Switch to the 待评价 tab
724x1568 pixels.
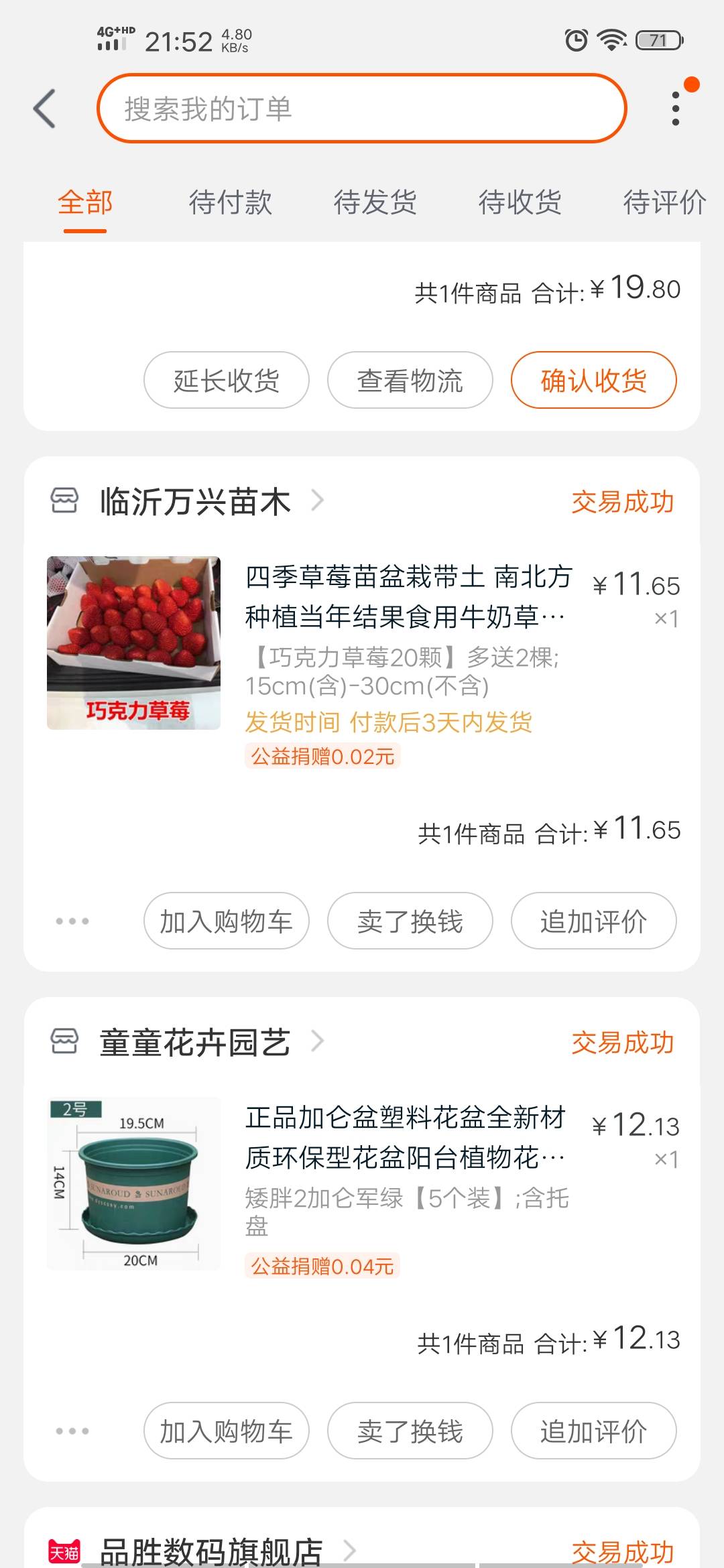[x=664, y=202]
